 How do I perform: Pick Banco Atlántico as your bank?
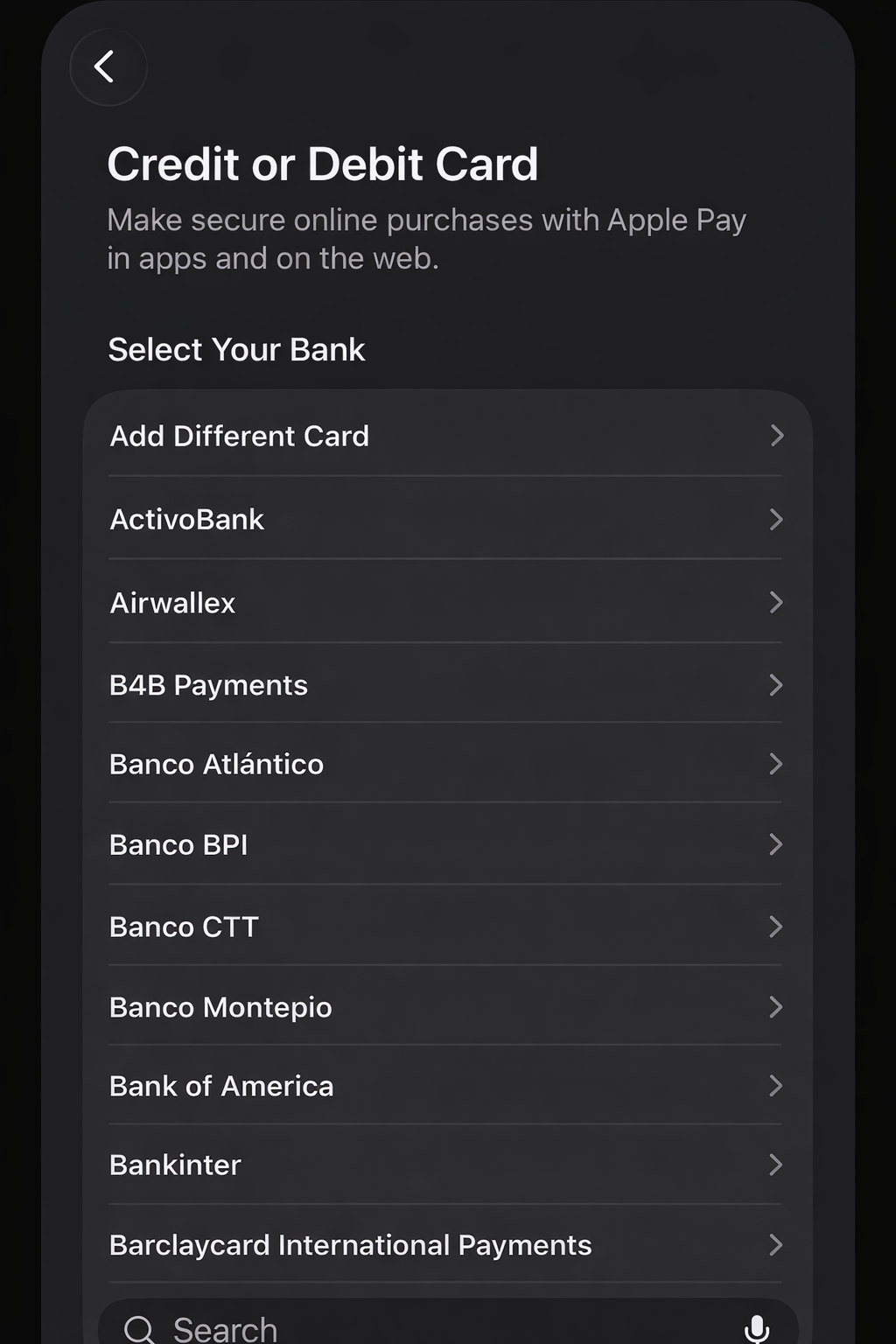[446, 764]
